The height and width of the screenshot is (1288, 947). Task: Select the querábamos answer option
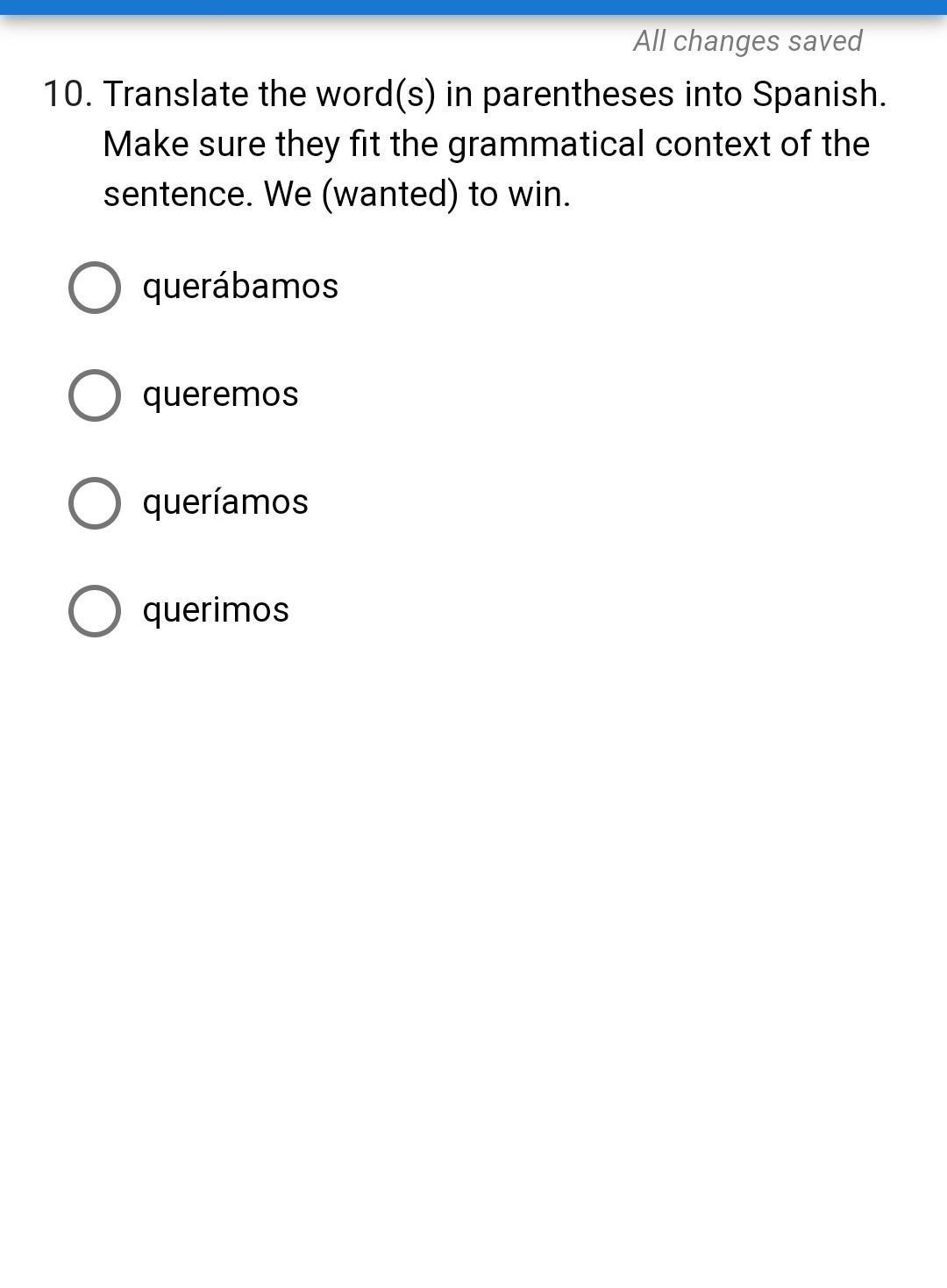click(95, 288)
